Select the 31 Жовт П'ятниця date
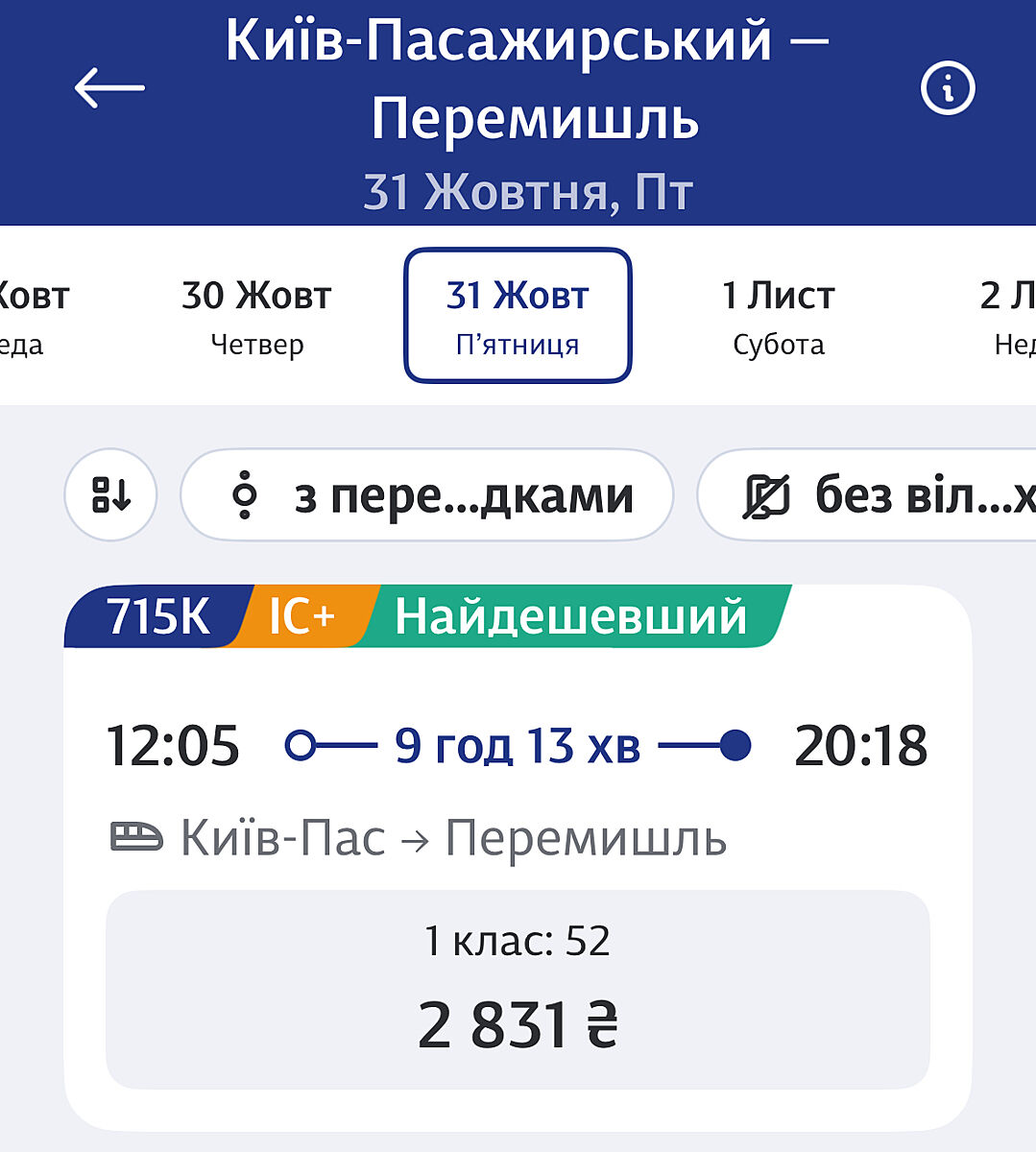Screen dimensions: 1036x1152 tap(518, 316)
